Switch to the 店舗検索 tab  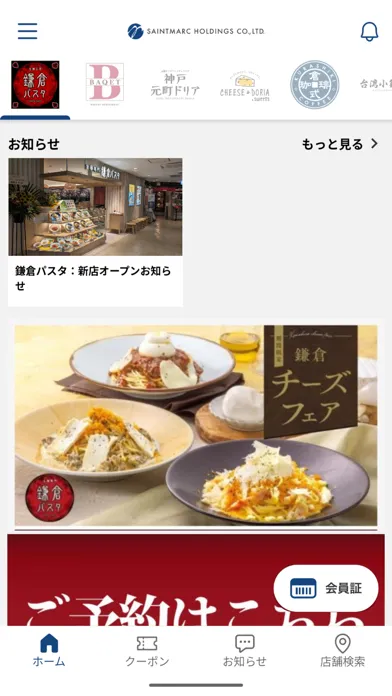(343, 650)
